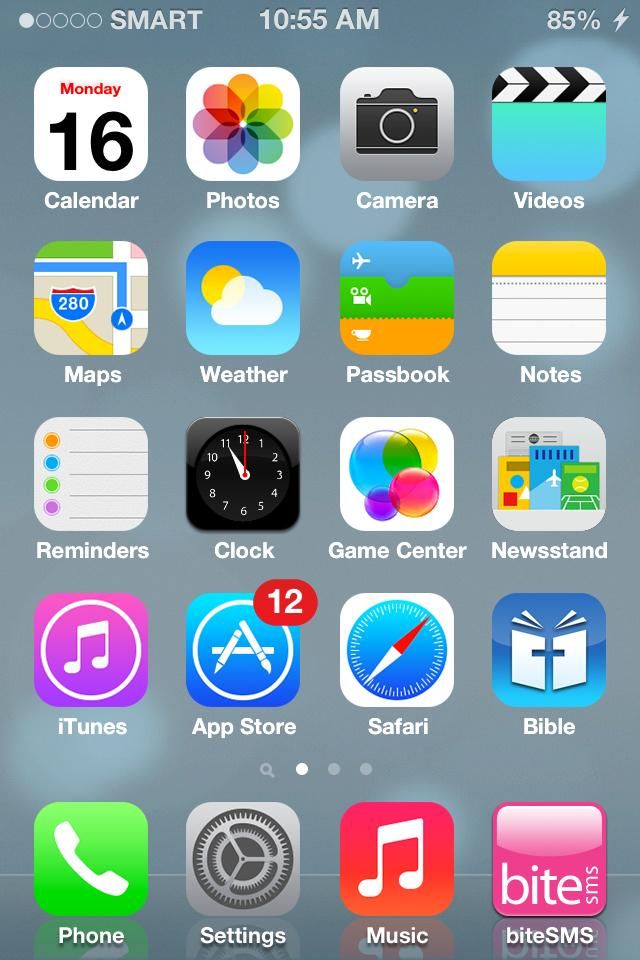
Task: Open Game Center
Action: tap(397, 474)
